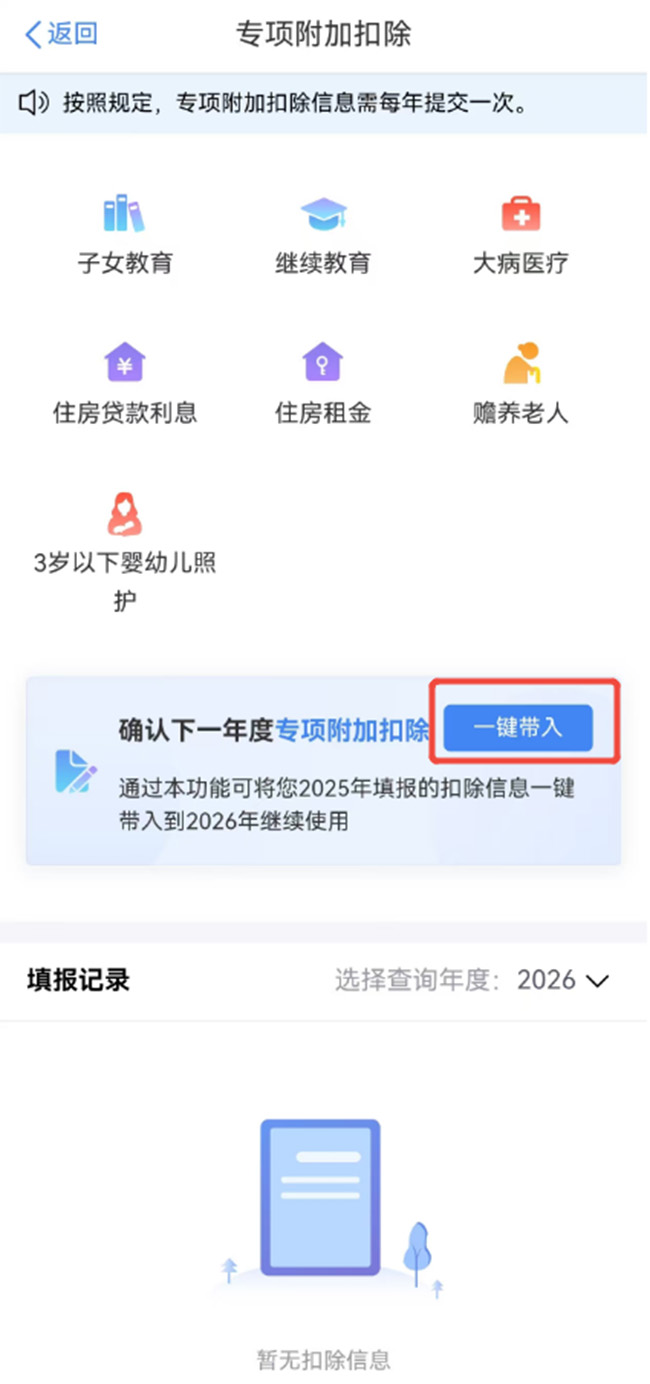Tap the 一键带入 button
Viewport: 650px width, 1384px height.
(x=518, y=728)
